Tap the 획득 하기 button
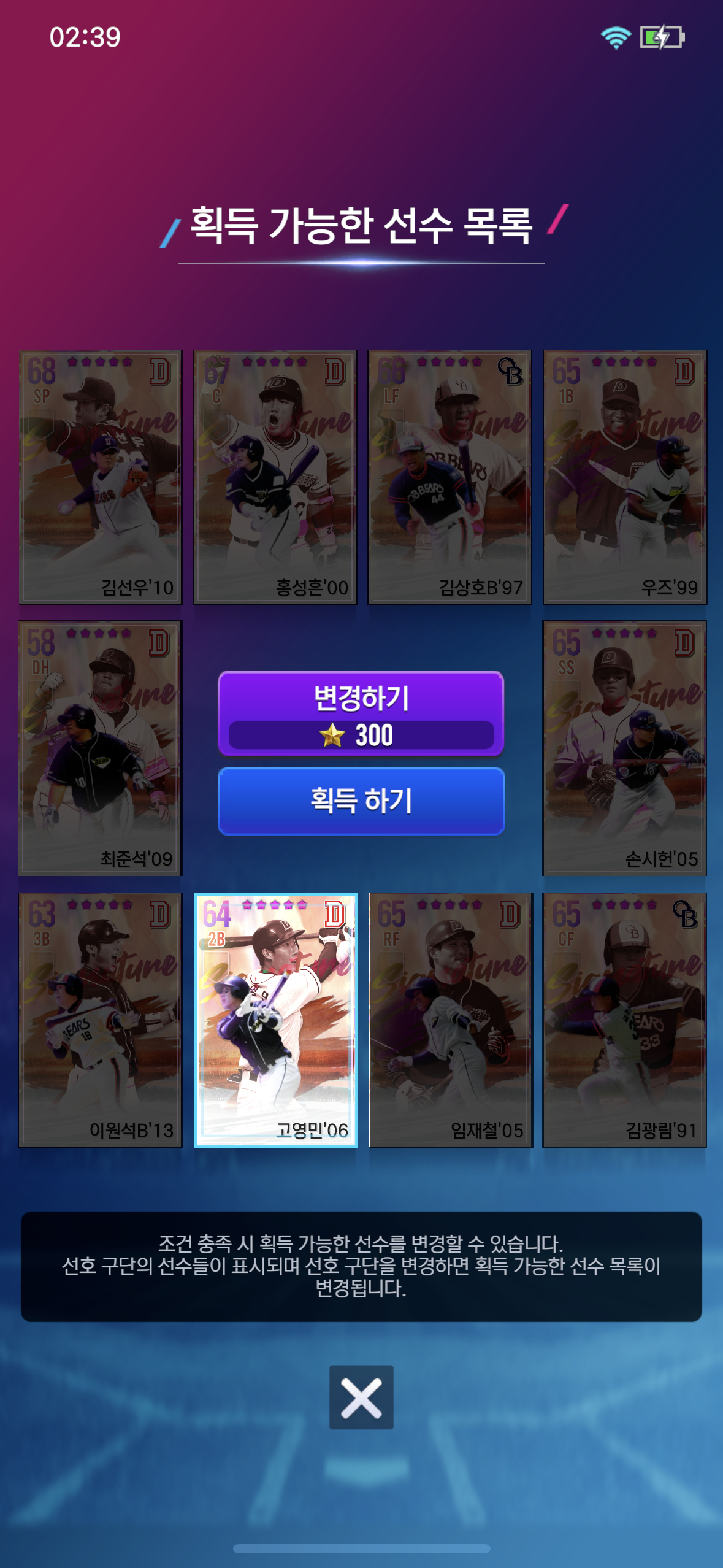This screenshot has width=723, height=1568. 361,801
